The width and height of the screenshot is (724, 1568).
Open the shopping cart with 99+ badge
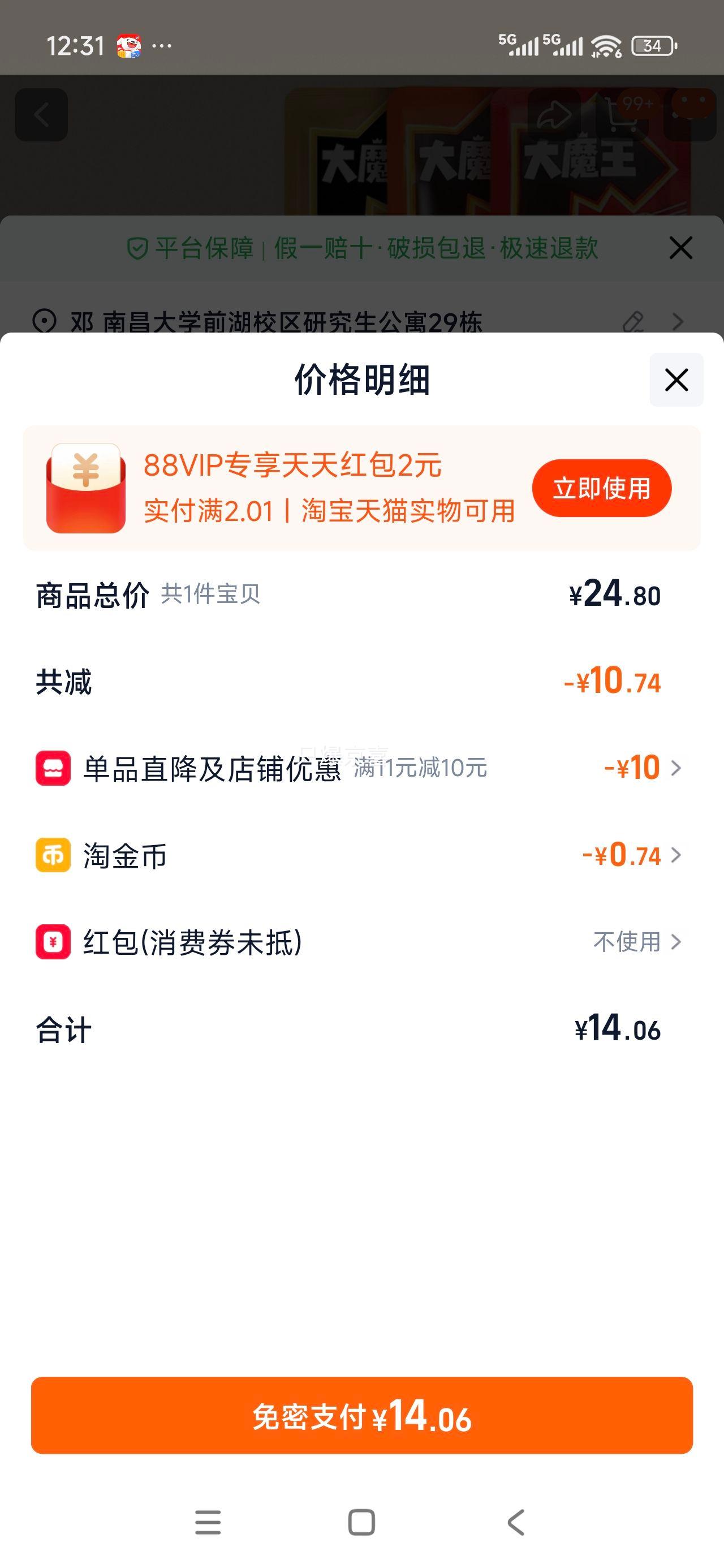(x=620, y=115)
